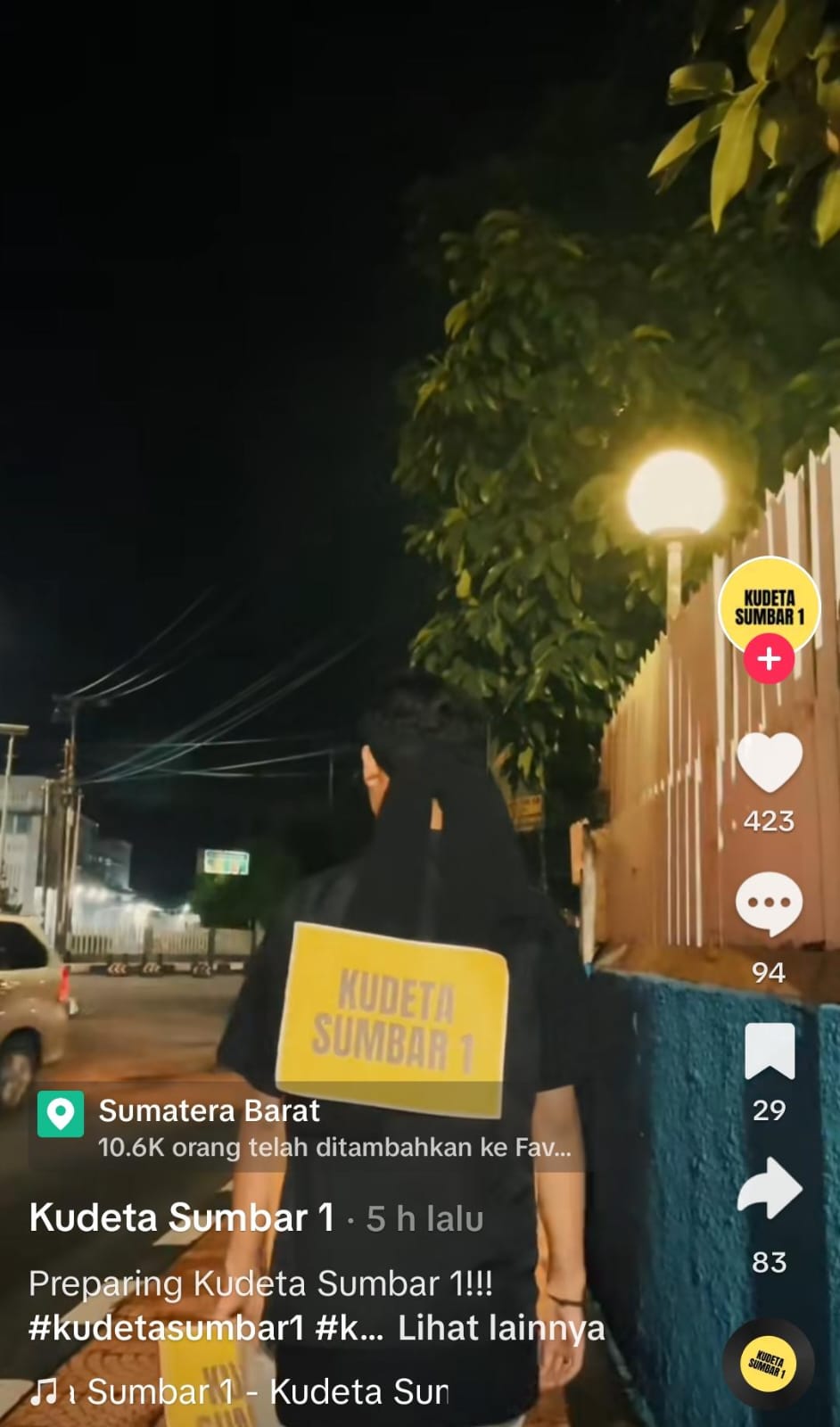Open the comments section

point(769,903)
